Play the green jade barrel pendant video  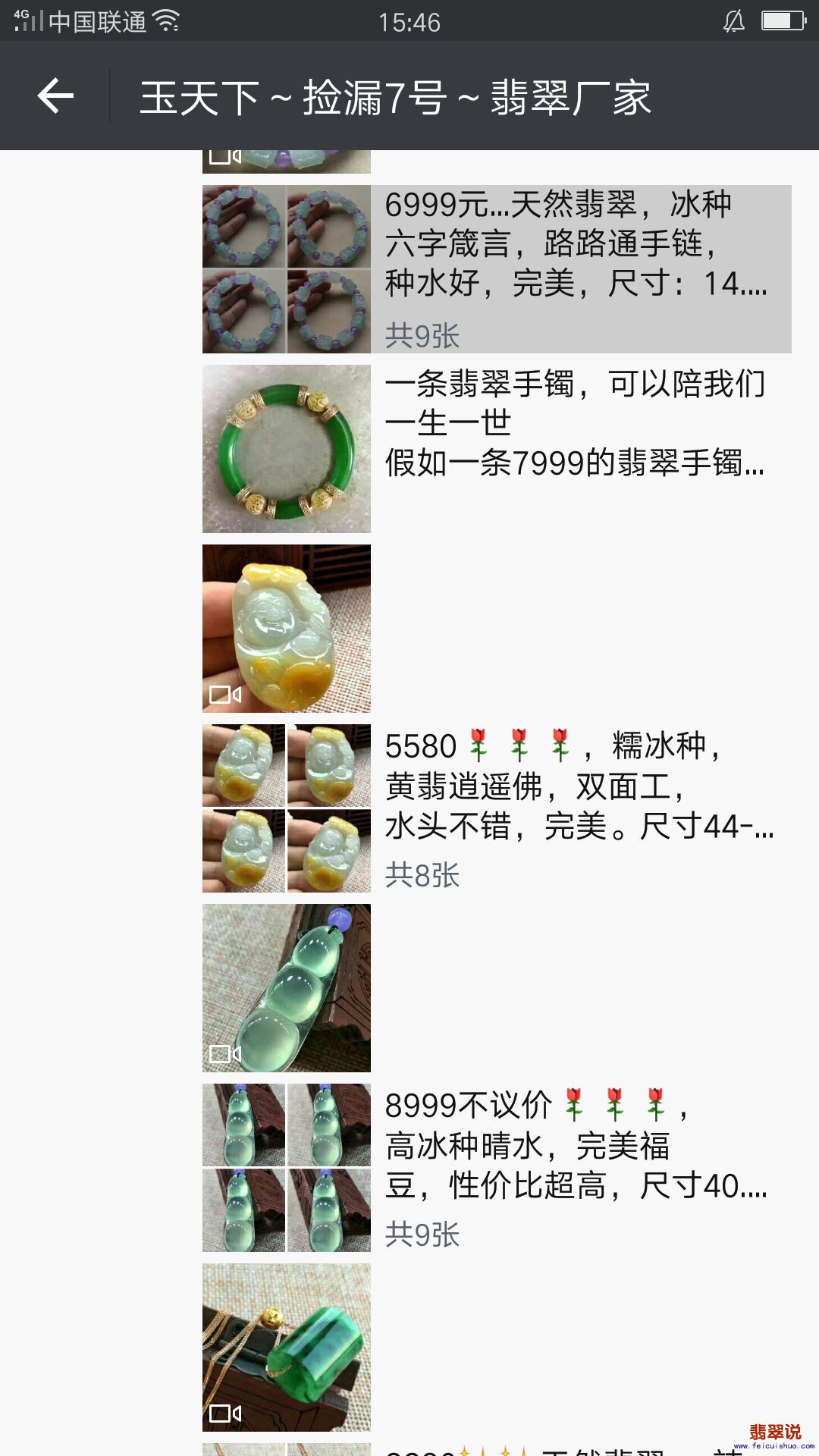point(287,1348)
